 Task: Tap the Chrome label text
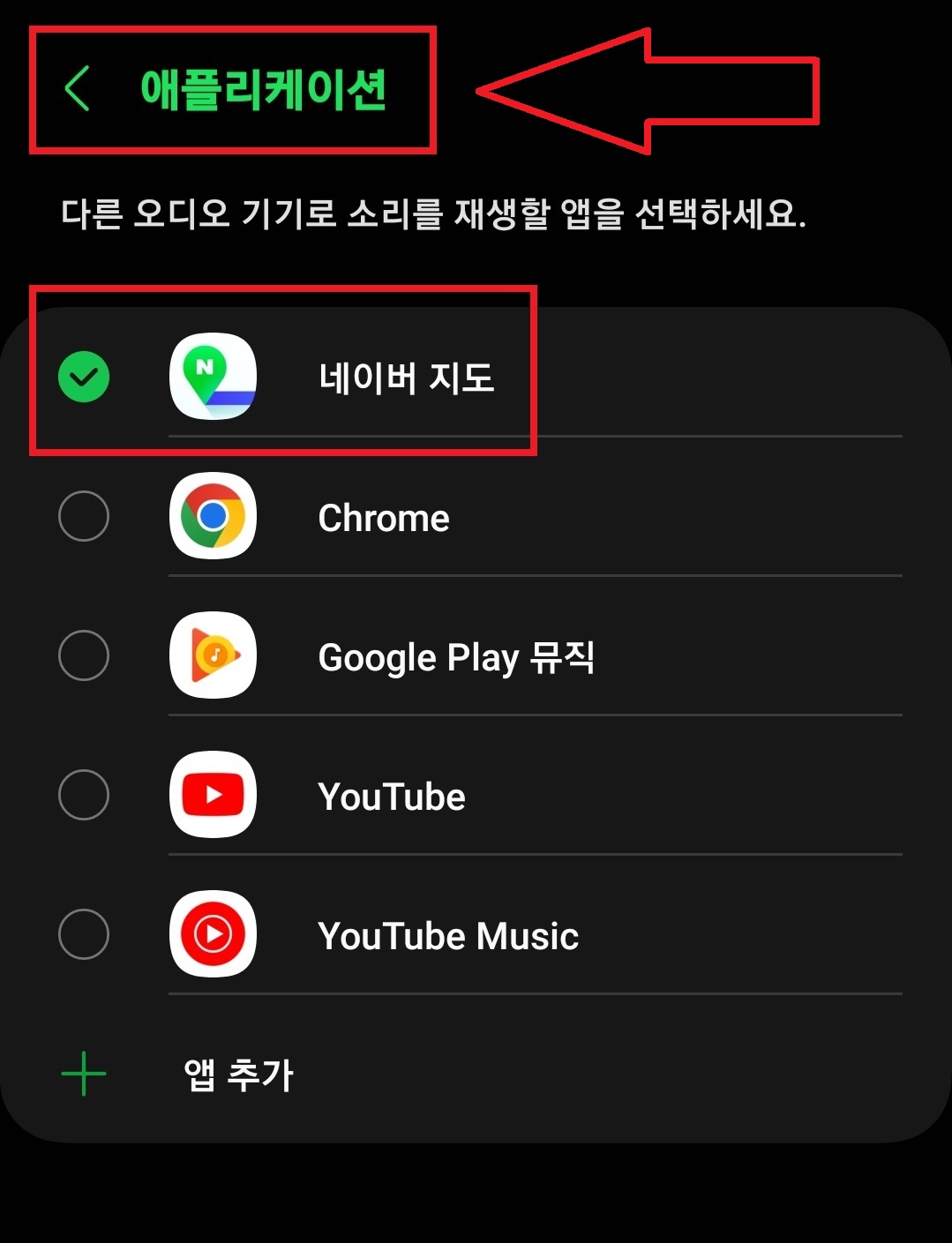pyautogui.click(x=384, y=517)
